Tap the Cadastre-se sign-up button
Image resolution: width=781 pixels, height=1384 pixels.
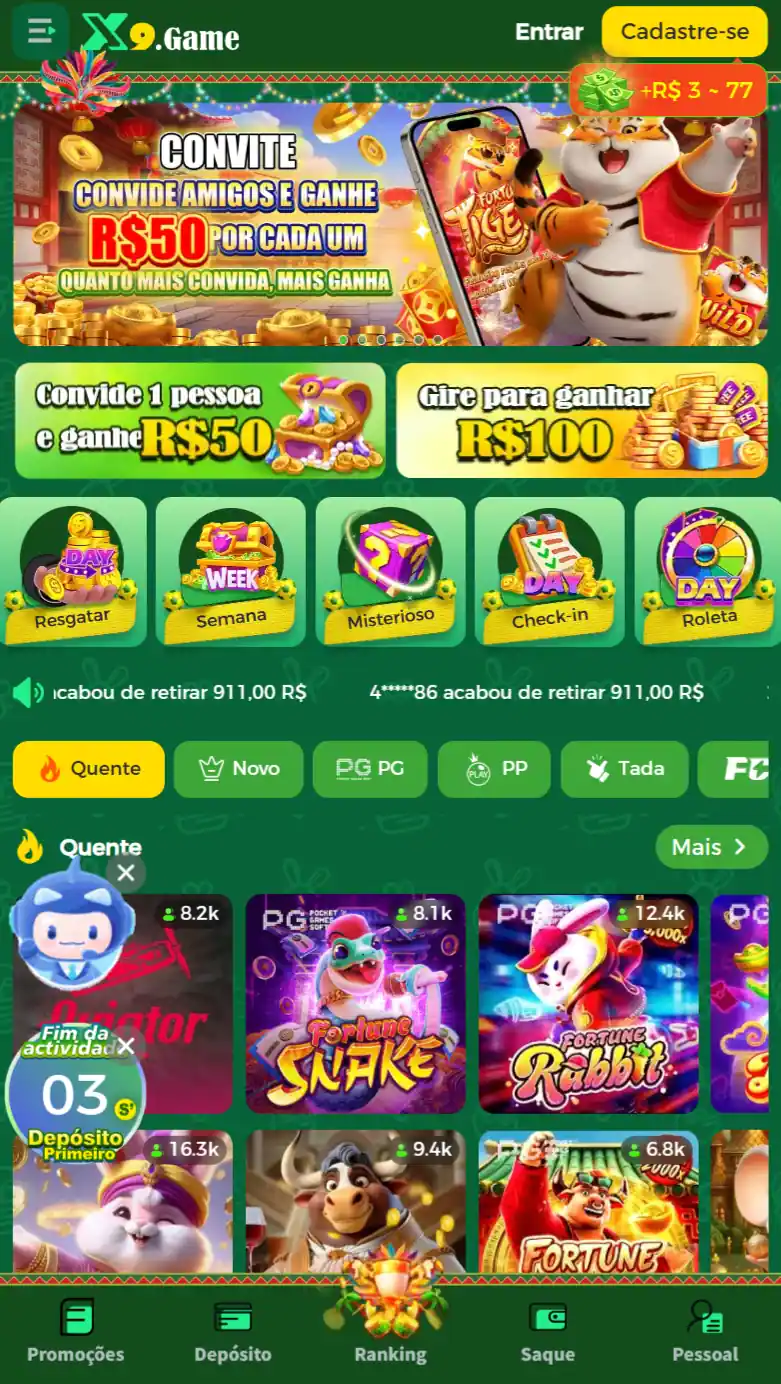684,32
